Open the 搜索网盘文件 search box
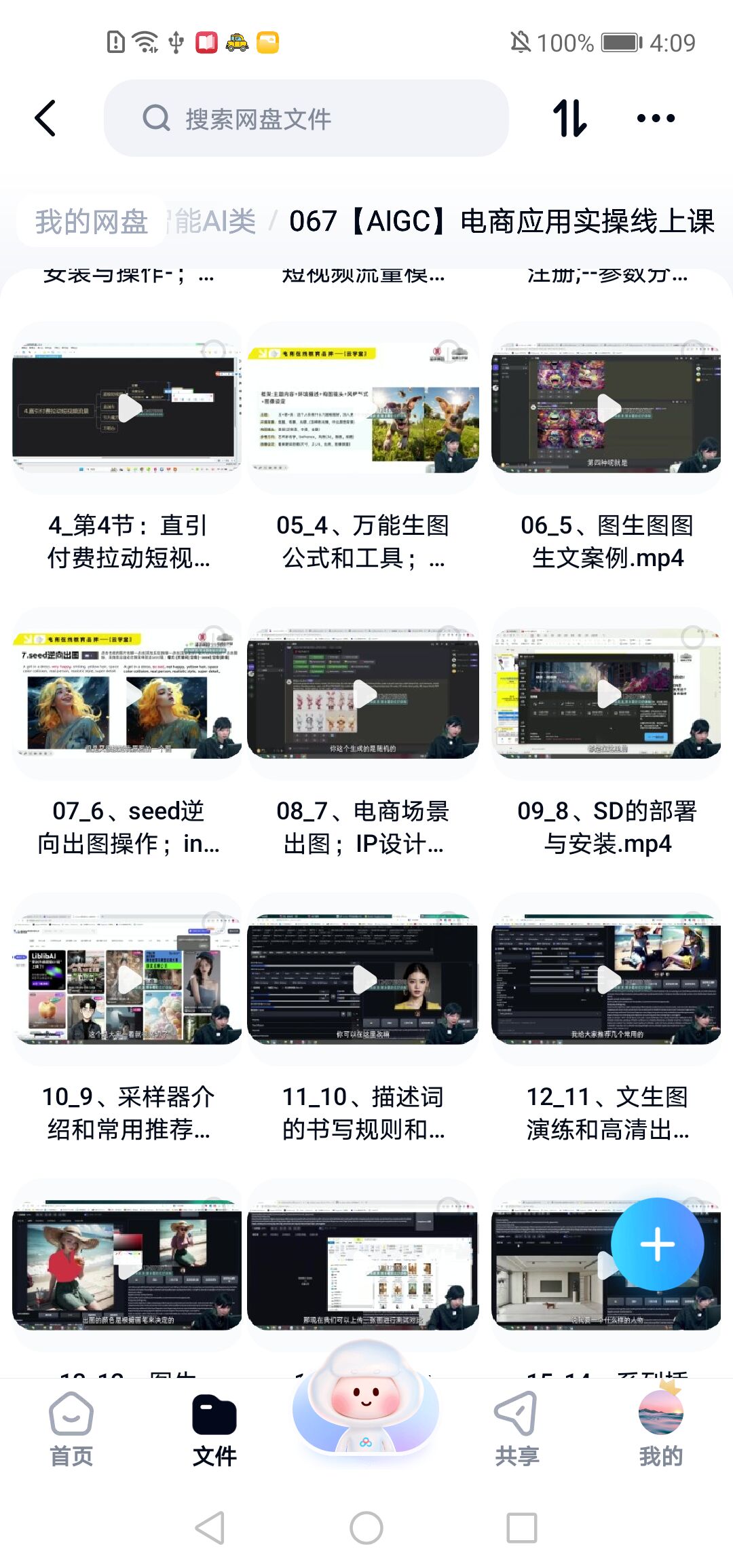Screen dimensions: 733x1568 (x=305, y=119)
